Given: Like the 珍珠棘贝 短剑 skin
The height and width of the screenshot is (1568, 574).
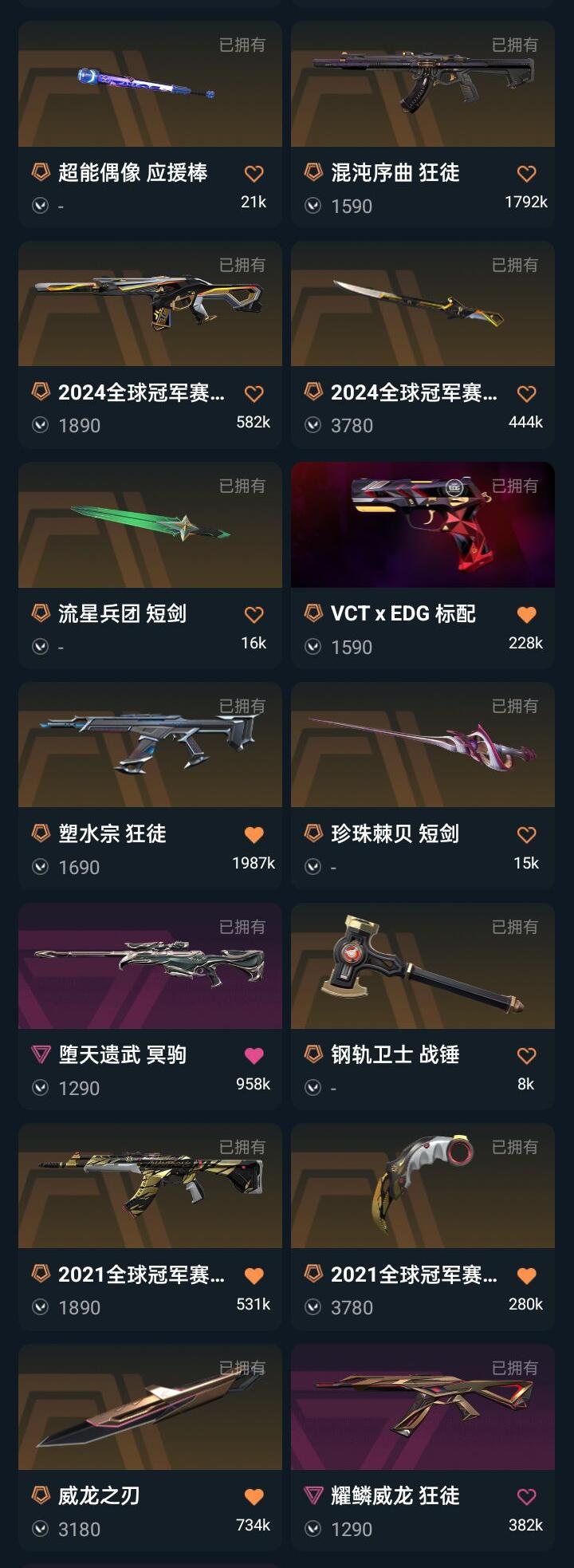Looking at the screenshot, I should (526, 834).
